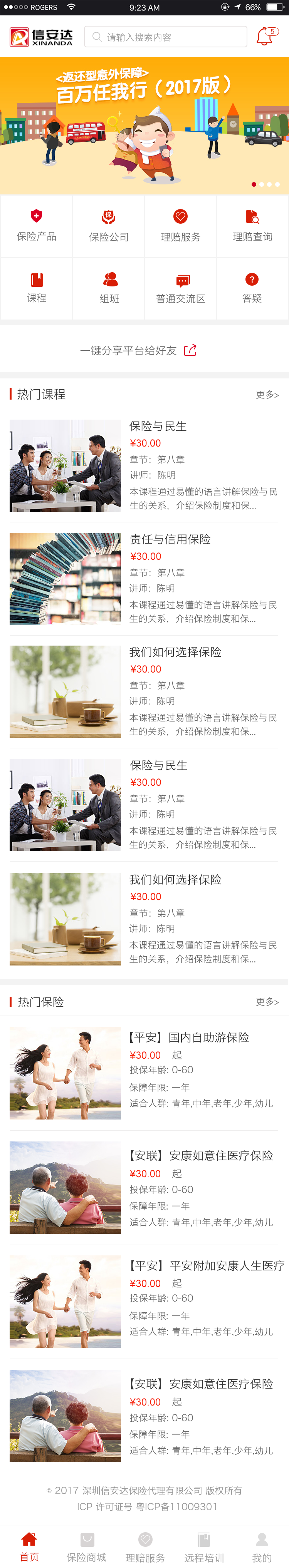Open 理赔查询
Viewport: 289px width, 1568px height.
point(252,226)
